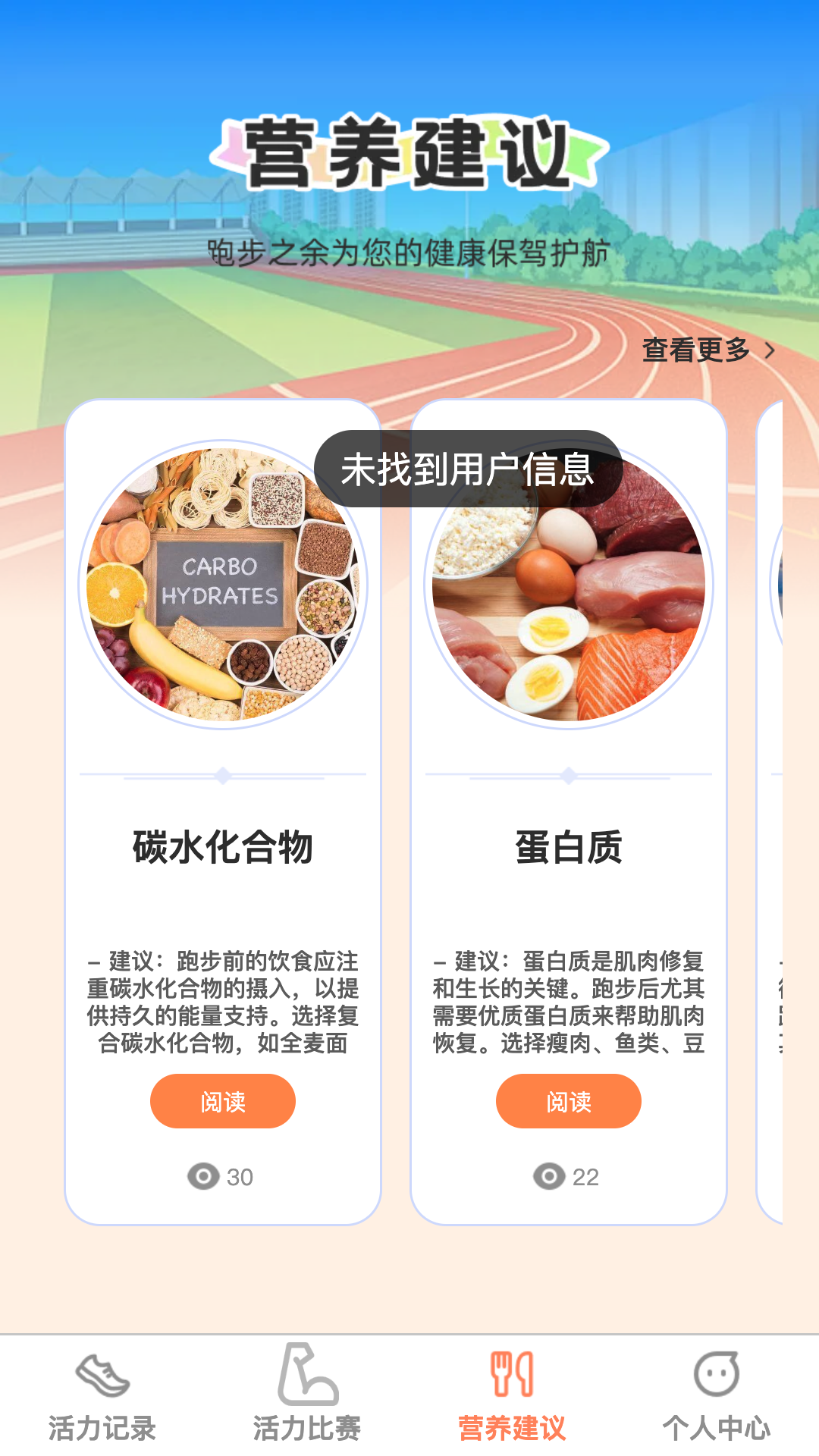Open the 蛋白质 nutrition card
The width and height of the screenshot is (819, 1456).
pos(568,846)
